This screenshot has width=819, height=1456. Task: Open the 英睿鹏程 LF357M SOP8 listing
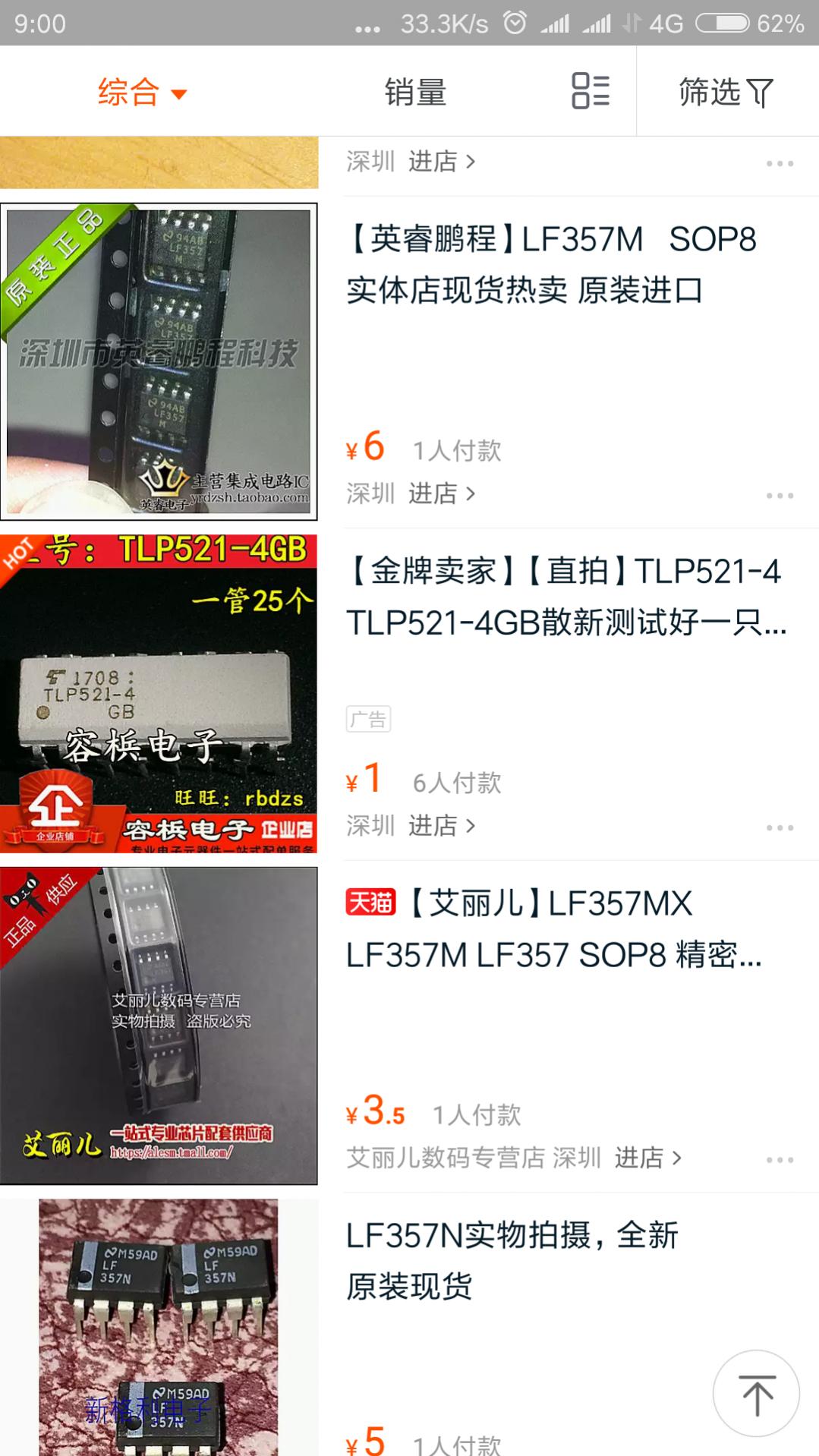[551, 265]
